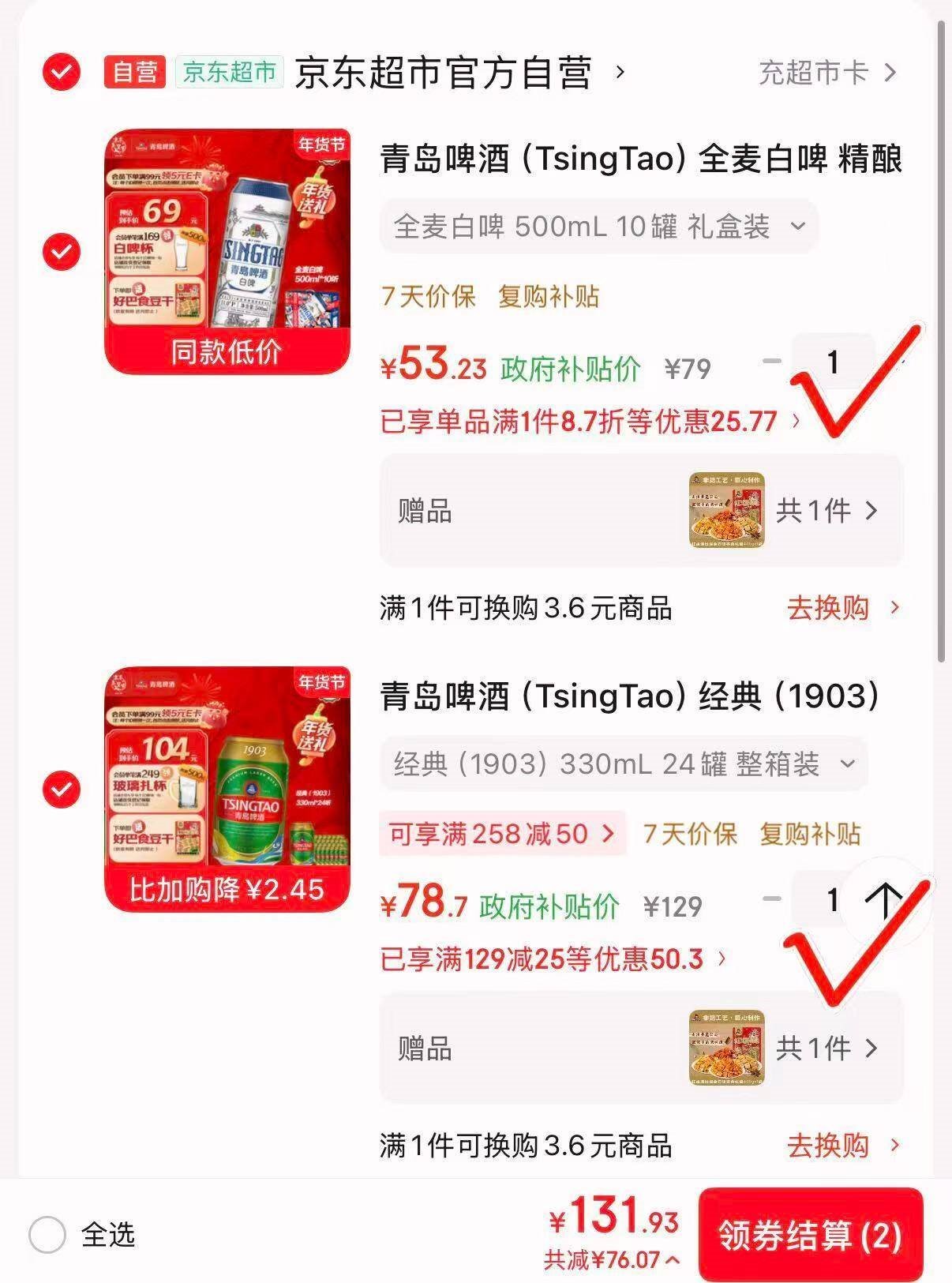View discount details for 8.7折等优惠25.77
This screenshot has height=1283, width=952.
[x=590, y=421]
